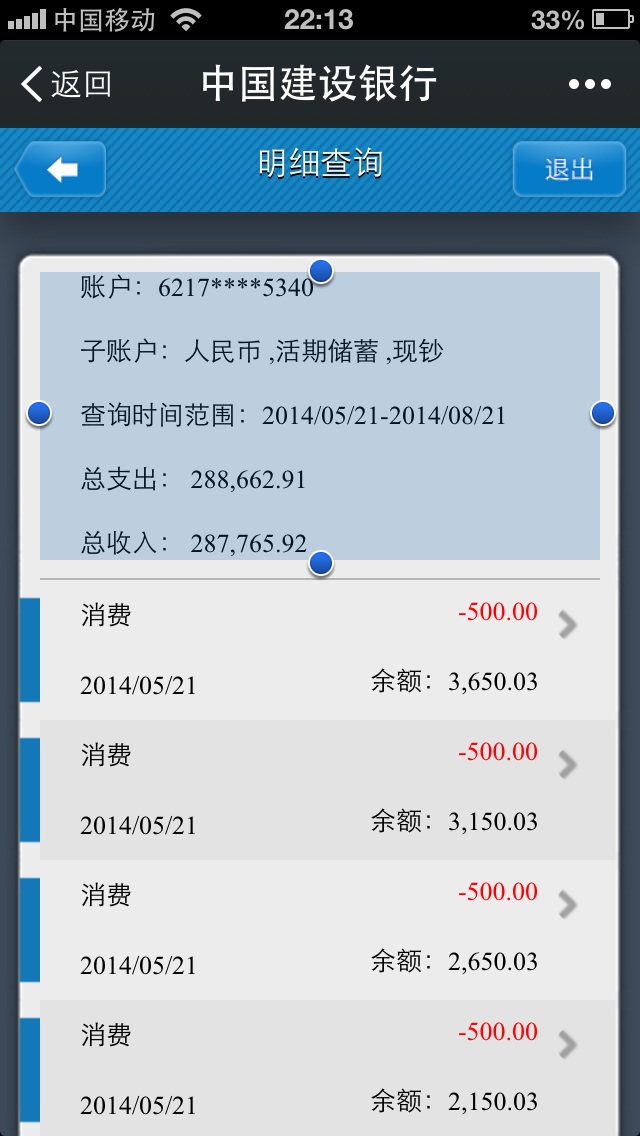Tap 返回 to leave this page
This screenshot has width=640, height=1136.
[x=66, y=85]
